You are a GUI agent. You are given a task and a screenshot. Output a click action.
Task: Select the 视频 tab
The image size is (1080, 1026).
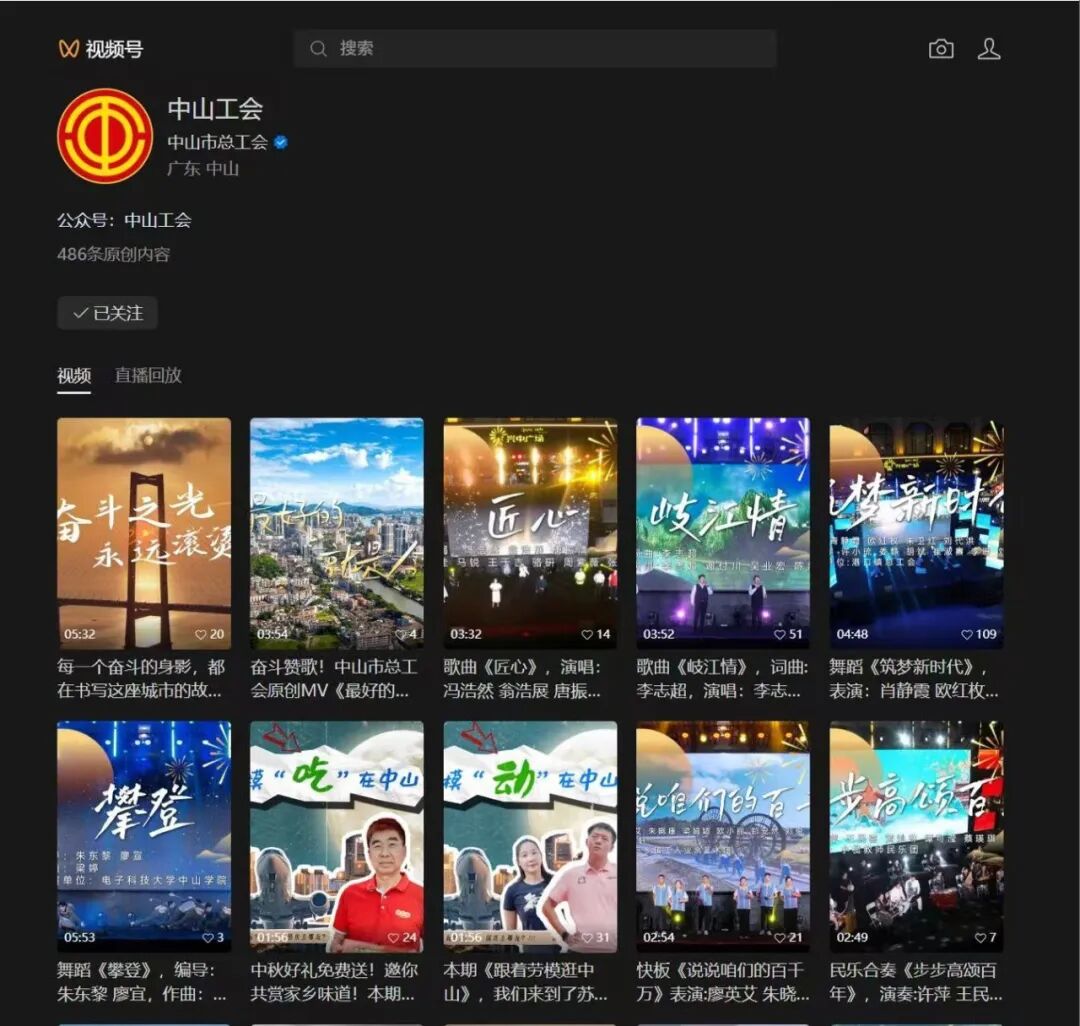74,376
